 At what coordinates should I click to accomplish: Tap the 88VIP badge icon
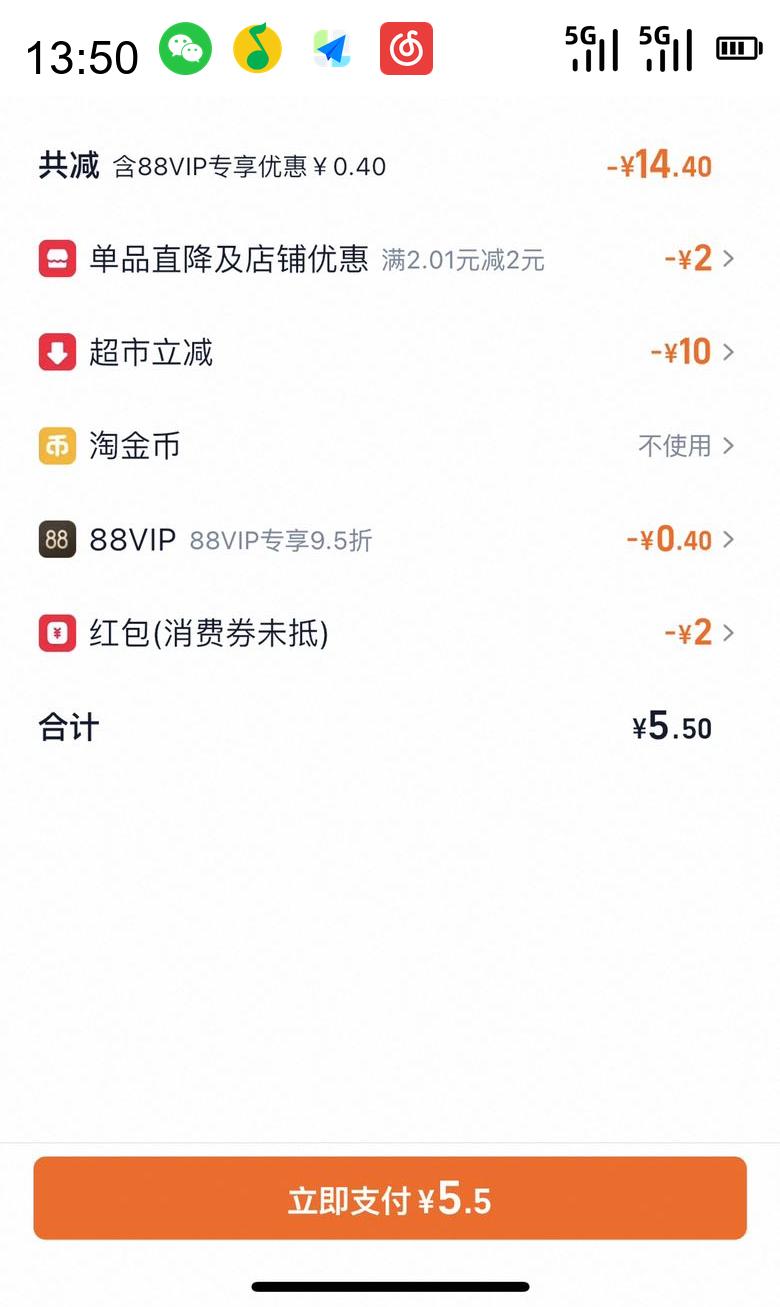pos(57,539)
